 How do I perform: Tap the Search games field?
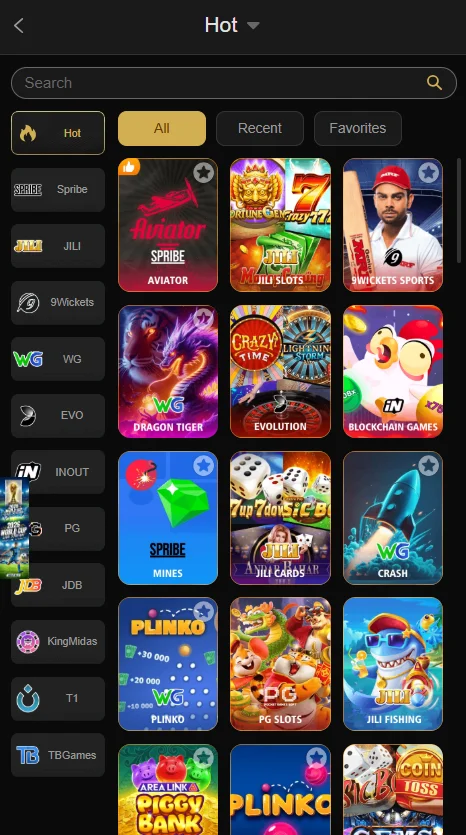pos(233,83)
